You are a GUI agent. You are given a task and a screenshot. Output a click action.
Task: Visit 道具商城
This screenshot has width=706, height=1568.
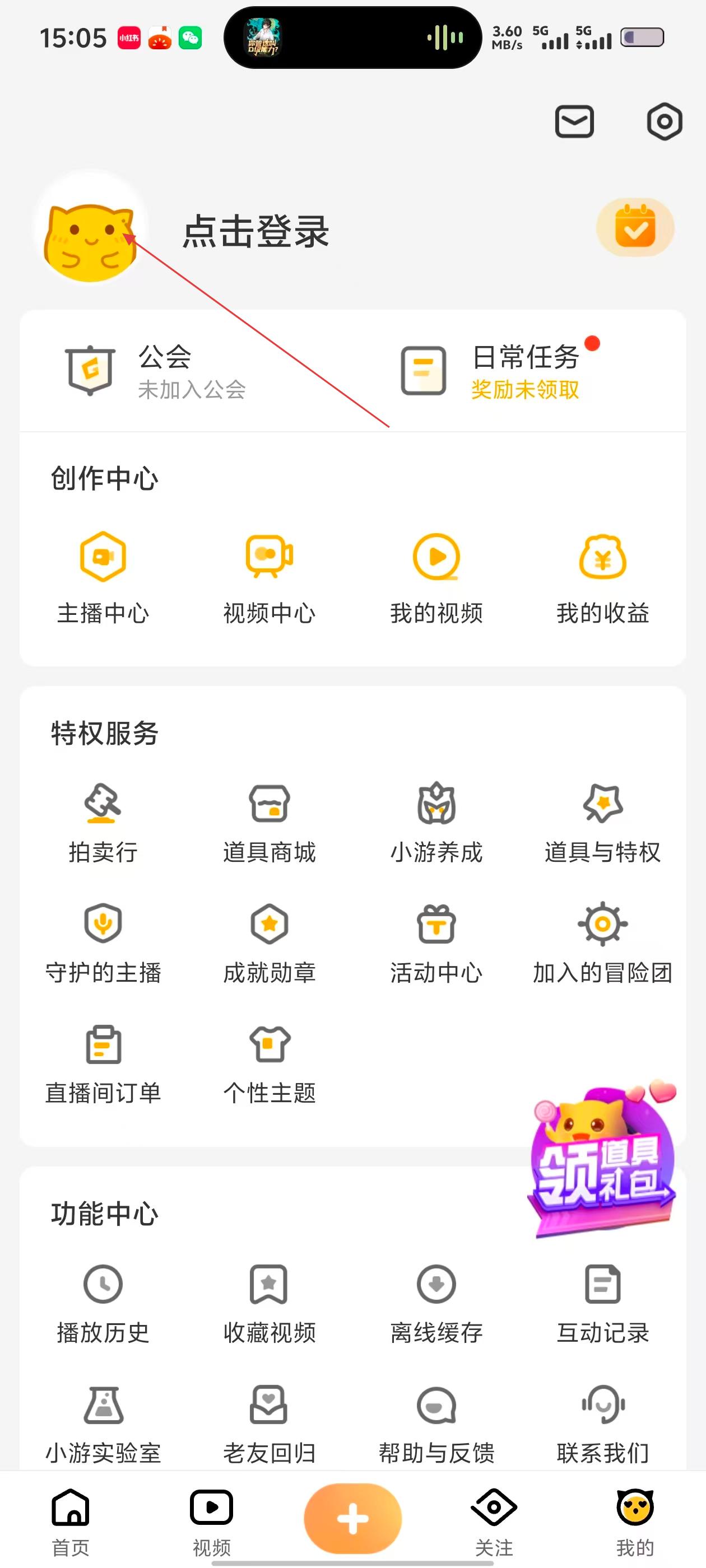tap(270, 822)
